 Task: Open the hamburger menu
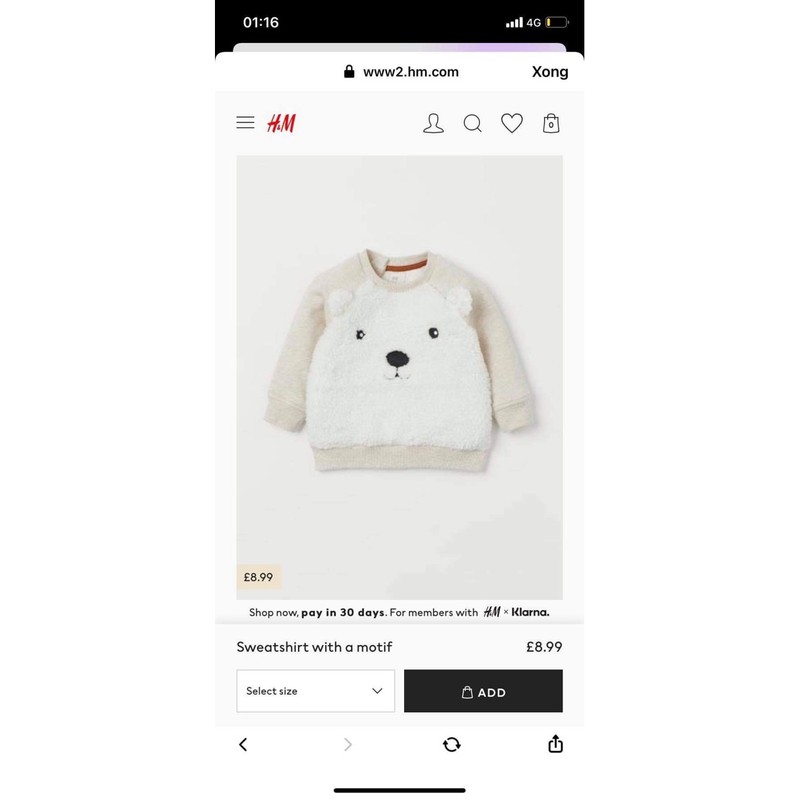(245, 123)
